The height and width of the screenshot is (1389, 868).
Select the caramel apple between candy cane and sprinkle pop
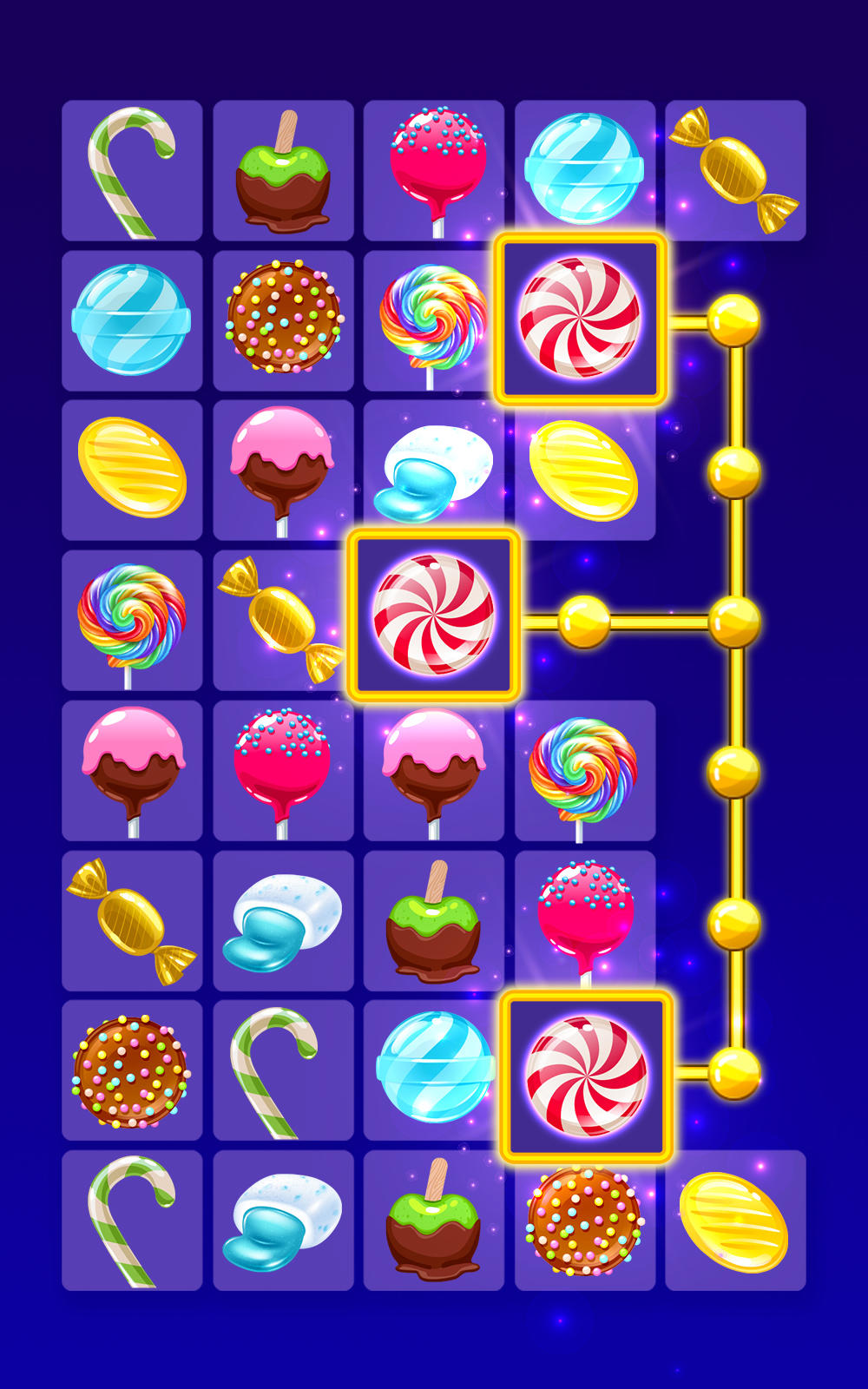283,170
